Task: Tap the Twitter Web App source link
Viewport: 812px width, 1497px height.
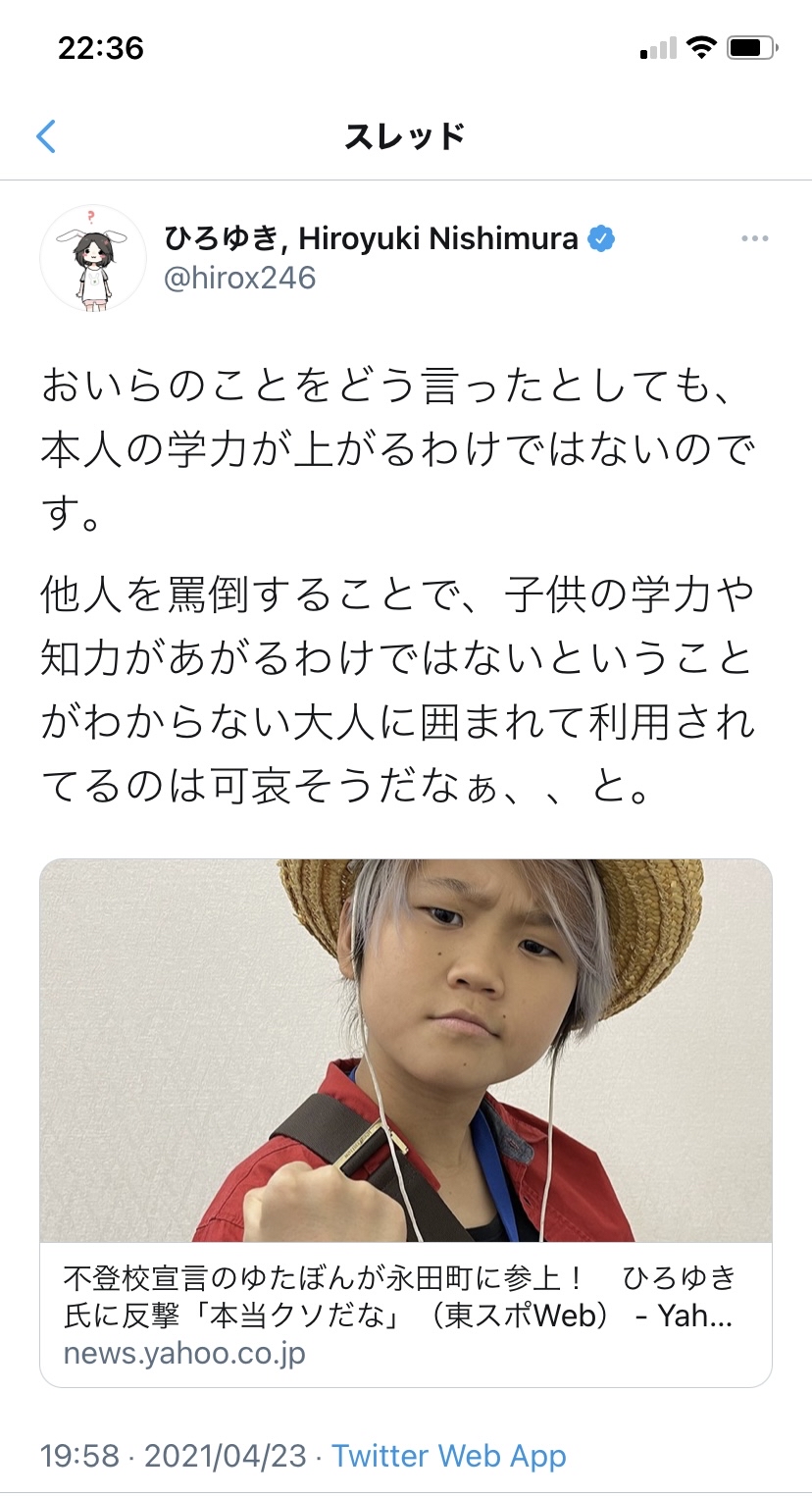Action: point(448,1455)
